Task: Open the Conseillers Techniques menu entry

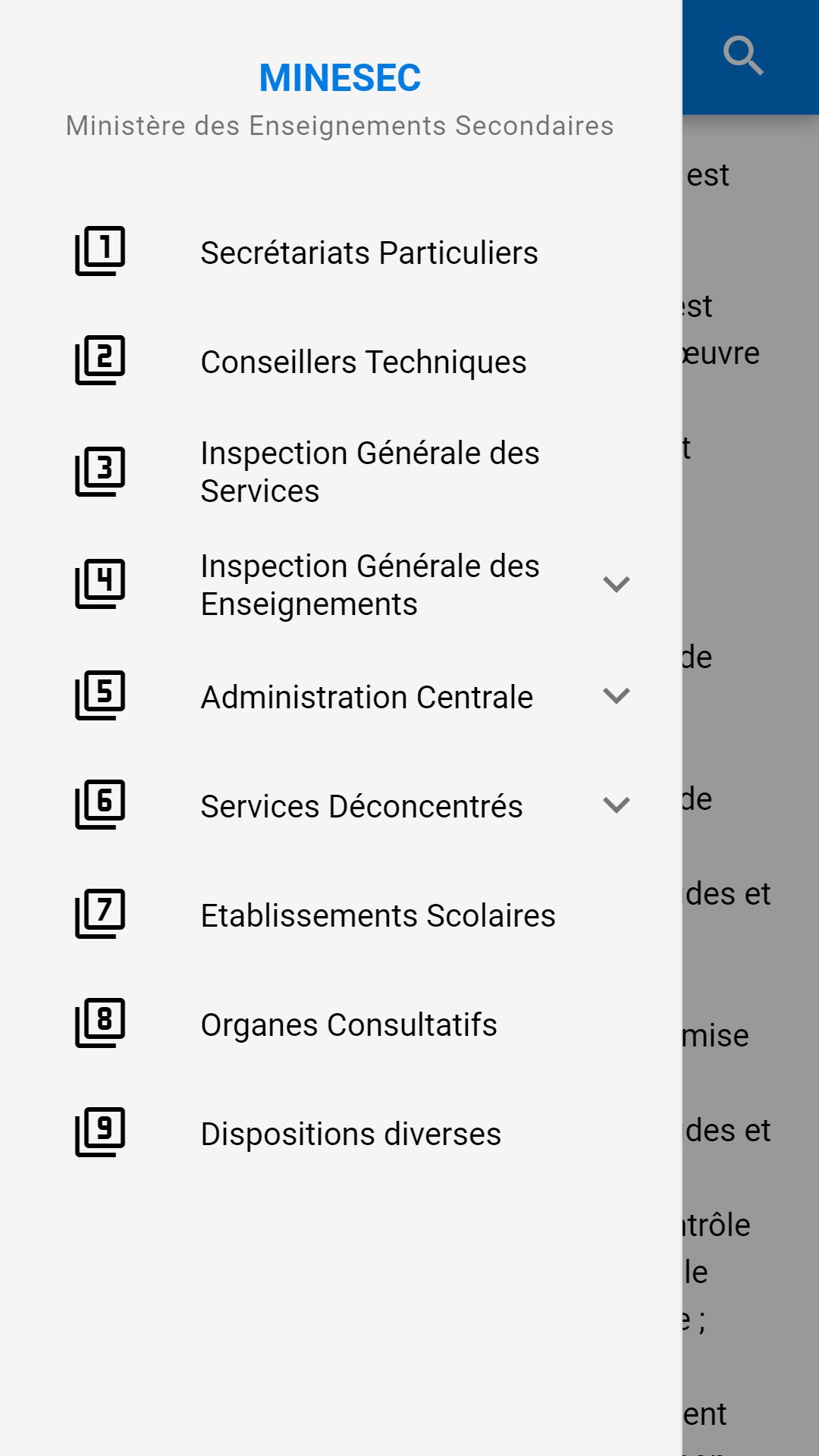Action: 362,362
